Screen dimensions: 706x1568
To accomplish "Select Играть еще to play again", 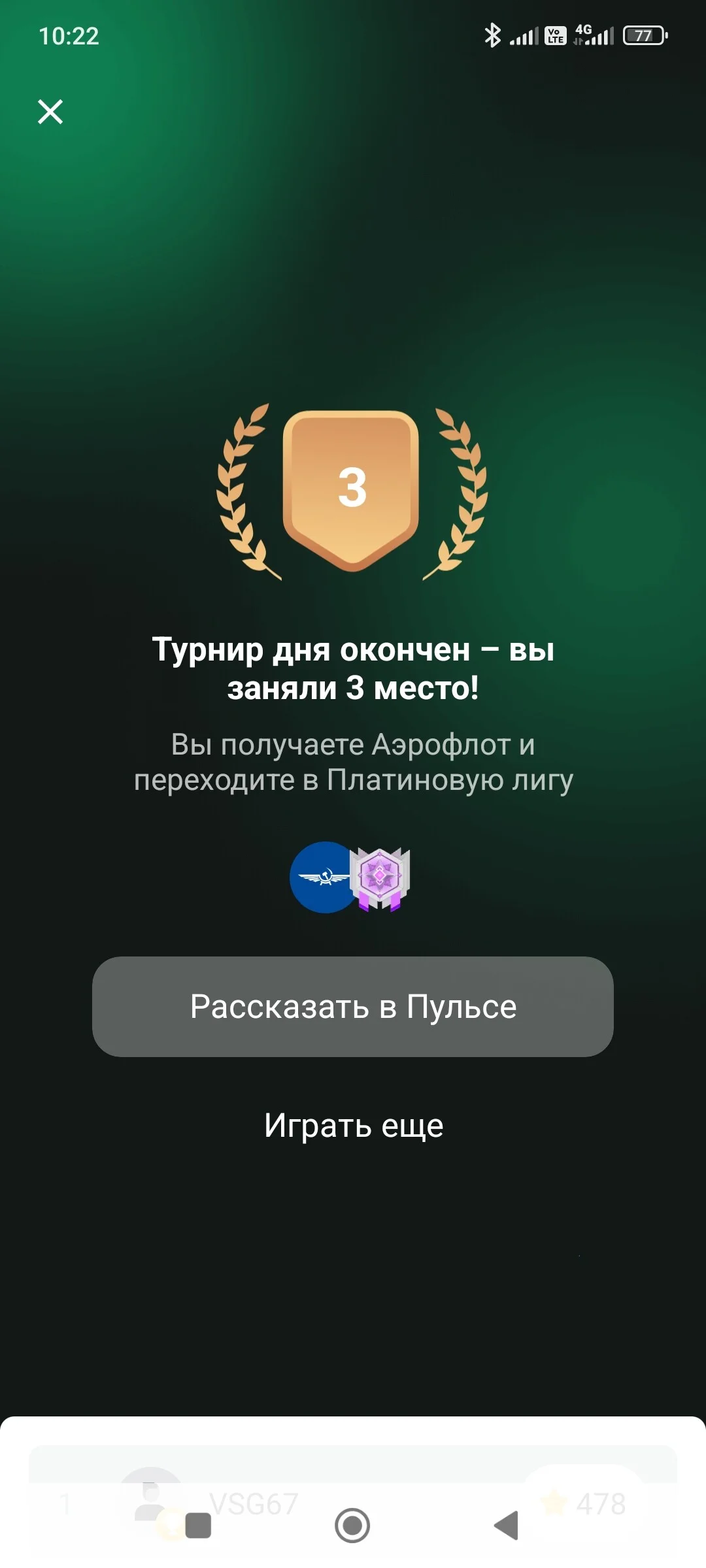I will tap(354, 1126).
